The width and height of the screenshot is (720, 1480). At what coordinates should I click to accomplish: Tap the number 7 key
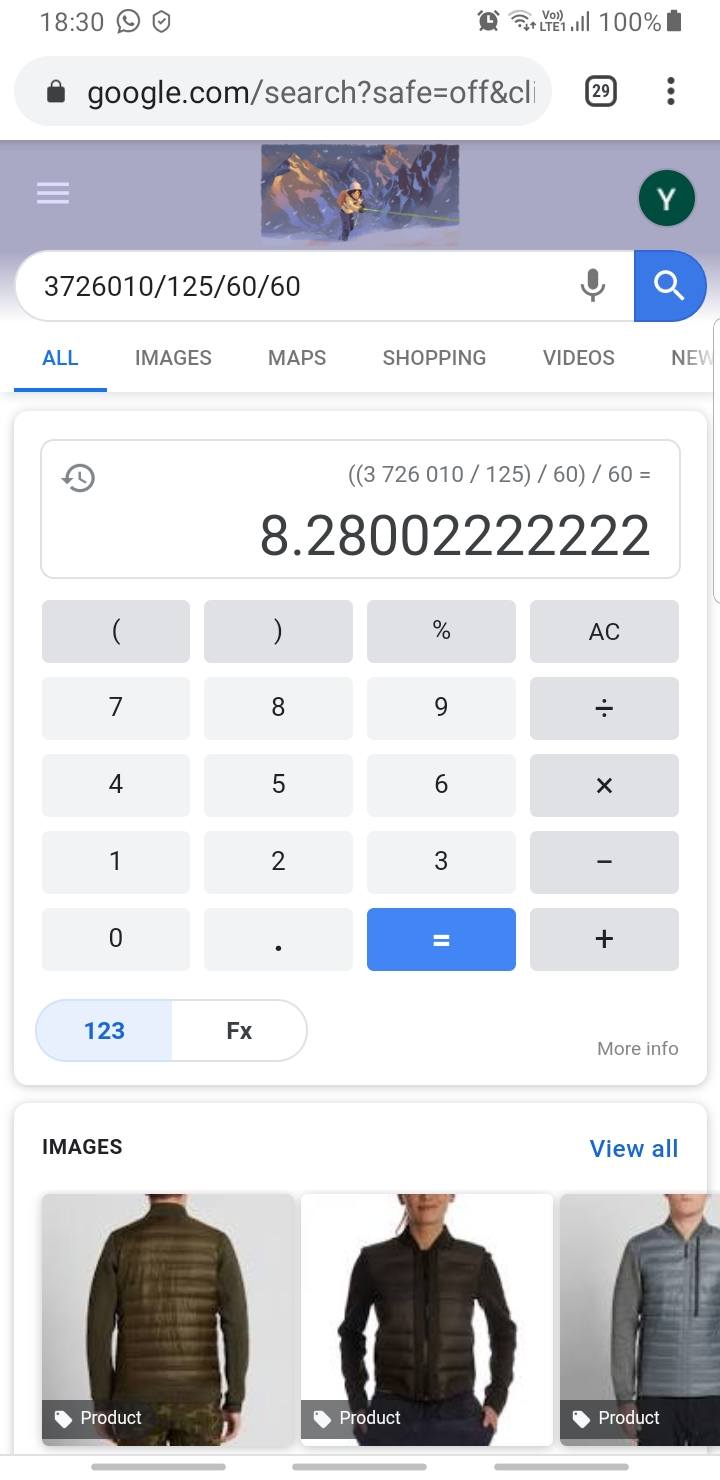[x=116, y=708]
